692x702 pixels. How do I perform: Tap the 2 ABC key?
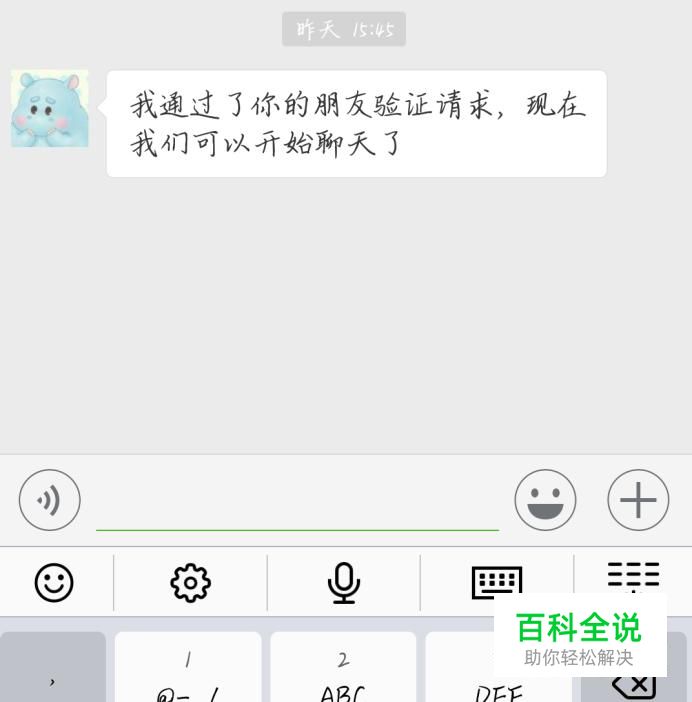coord(343,670)
